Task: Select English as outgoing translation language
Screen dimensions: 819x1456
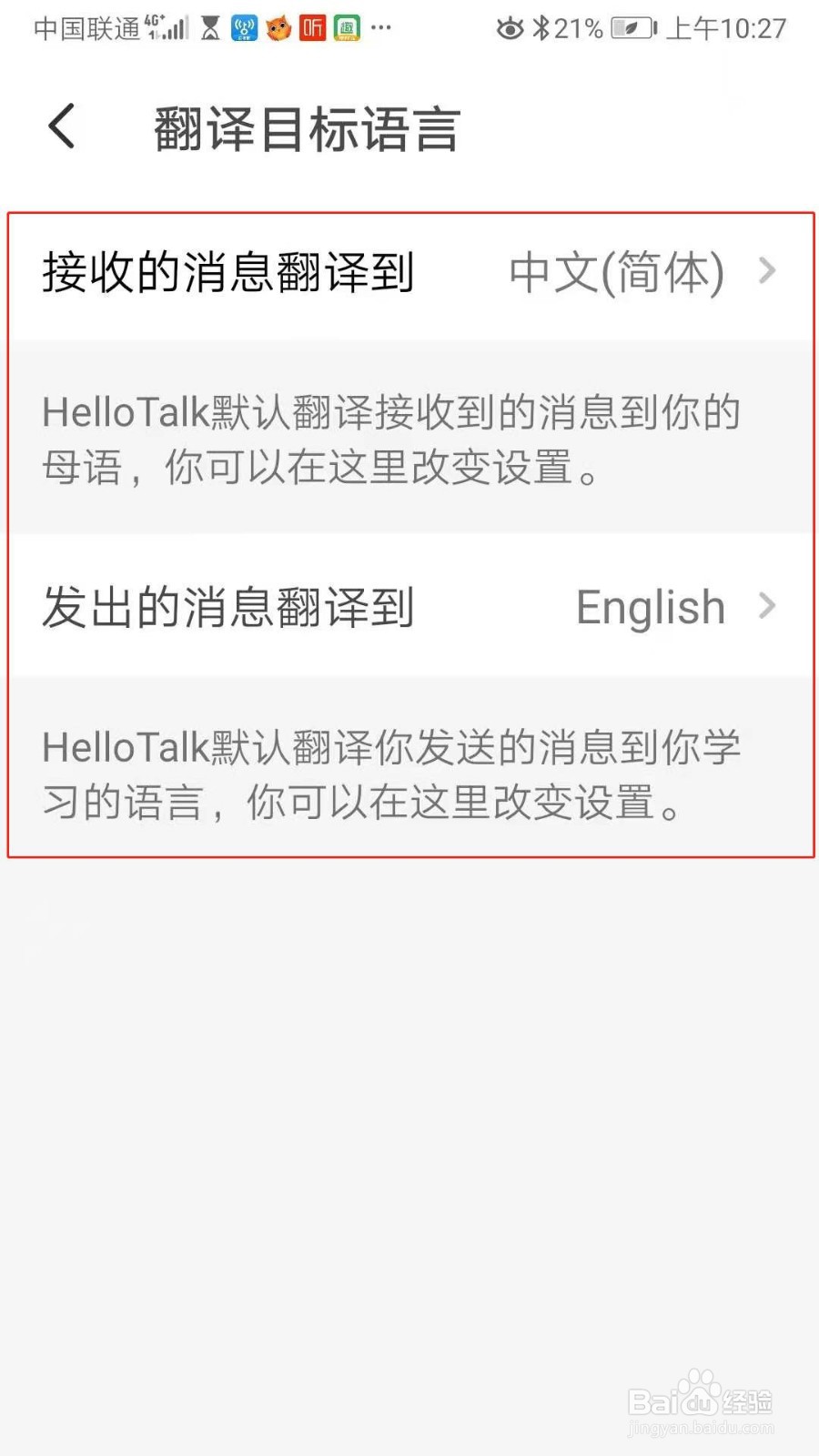Action: [650, 606]
